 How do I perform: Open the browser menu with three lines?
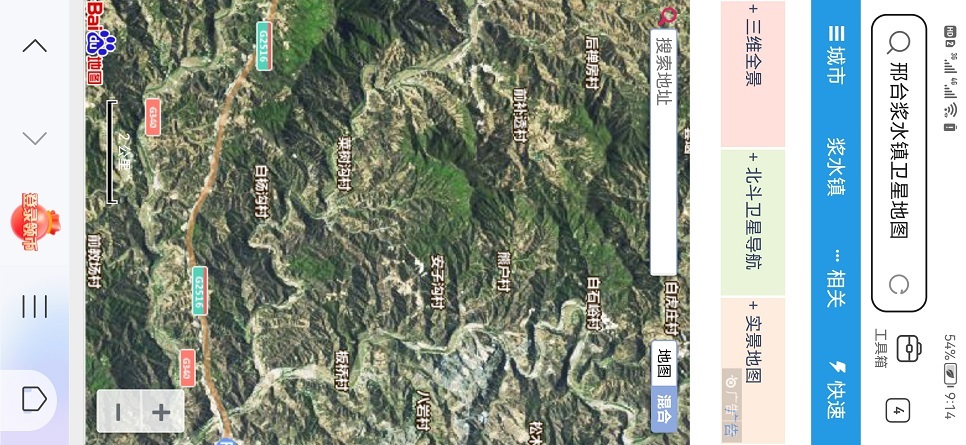point(35,307)
